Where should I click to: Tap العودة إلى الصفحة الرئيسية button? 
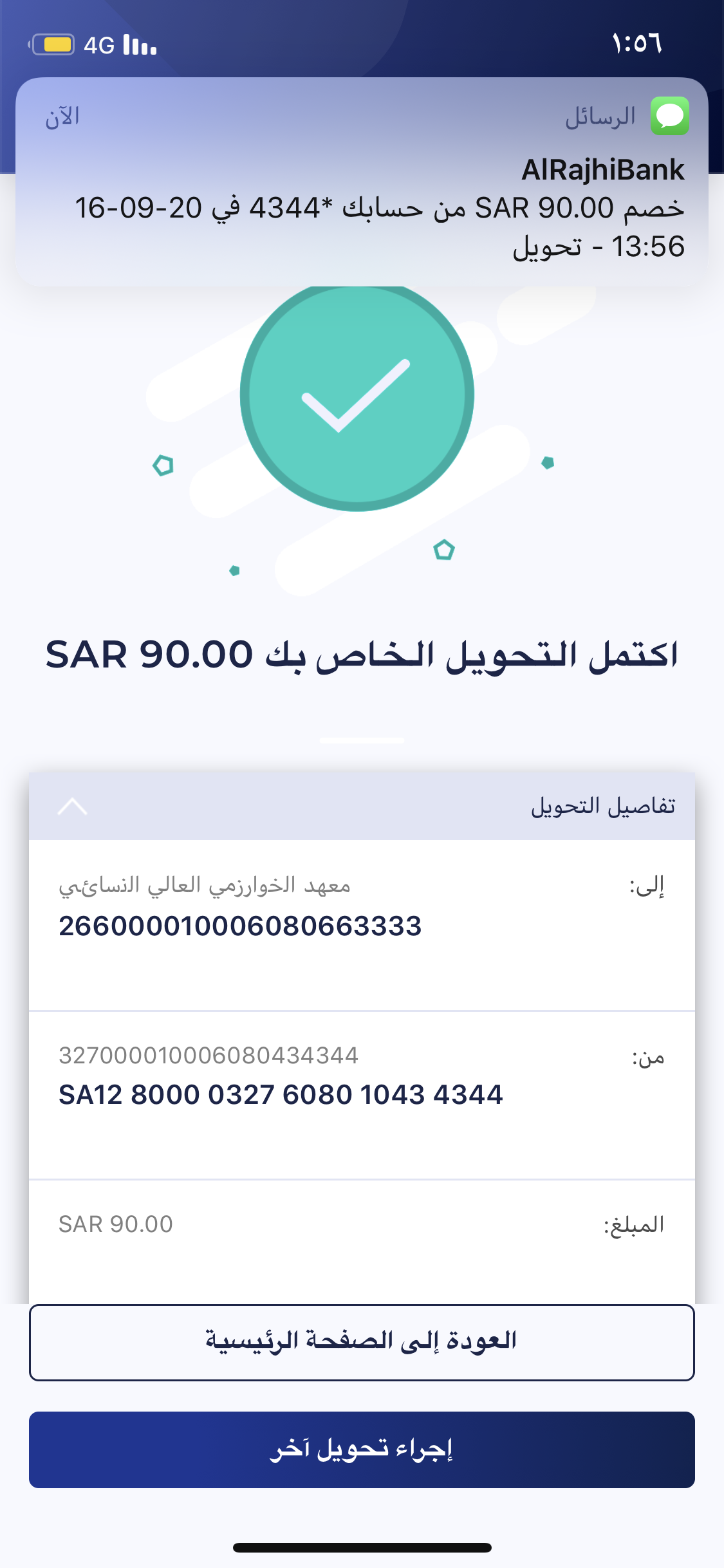(362, 1342)
